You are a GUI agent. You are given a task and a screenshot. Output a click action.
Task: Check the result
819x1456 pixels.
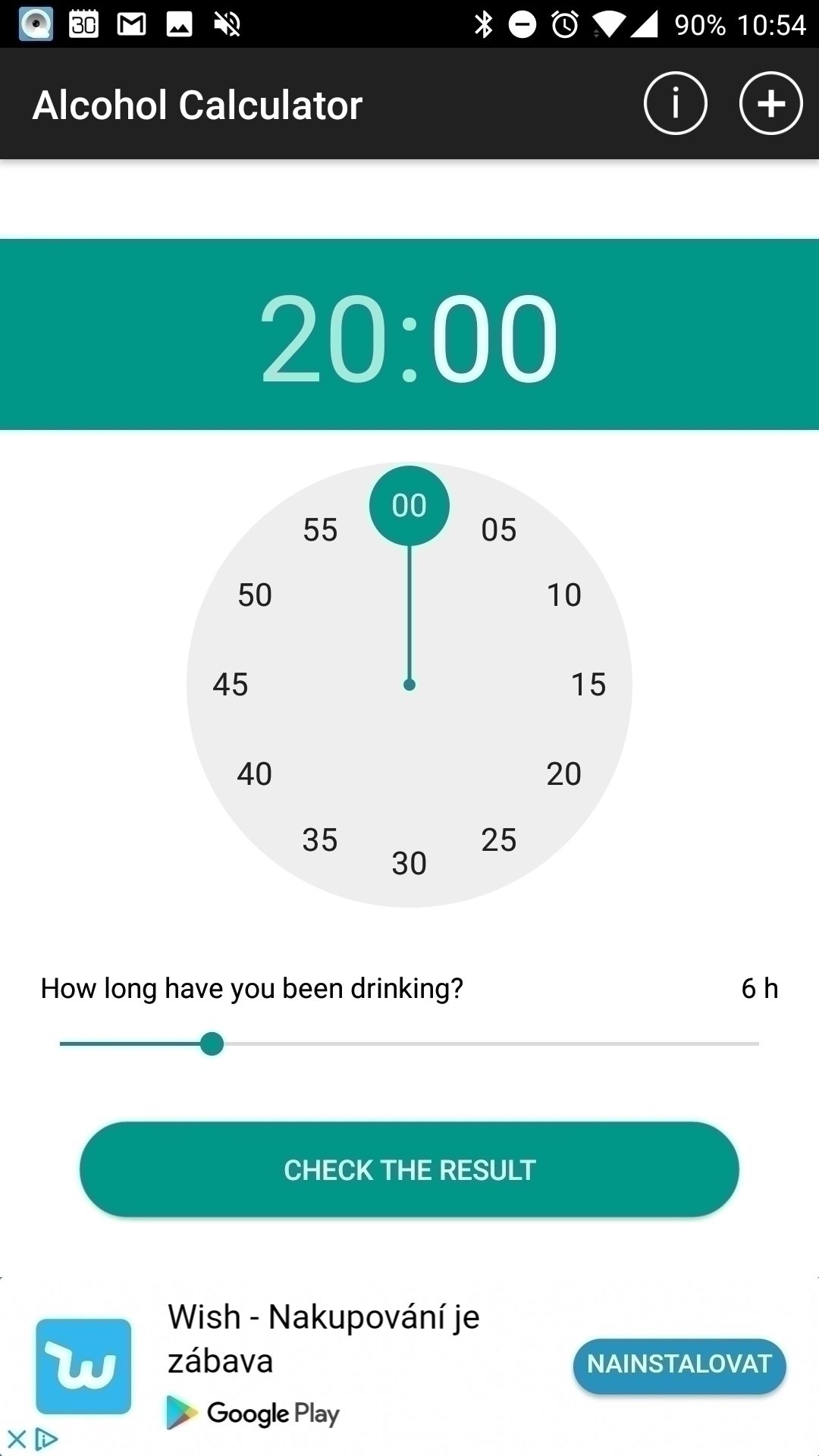[409, 1170]
